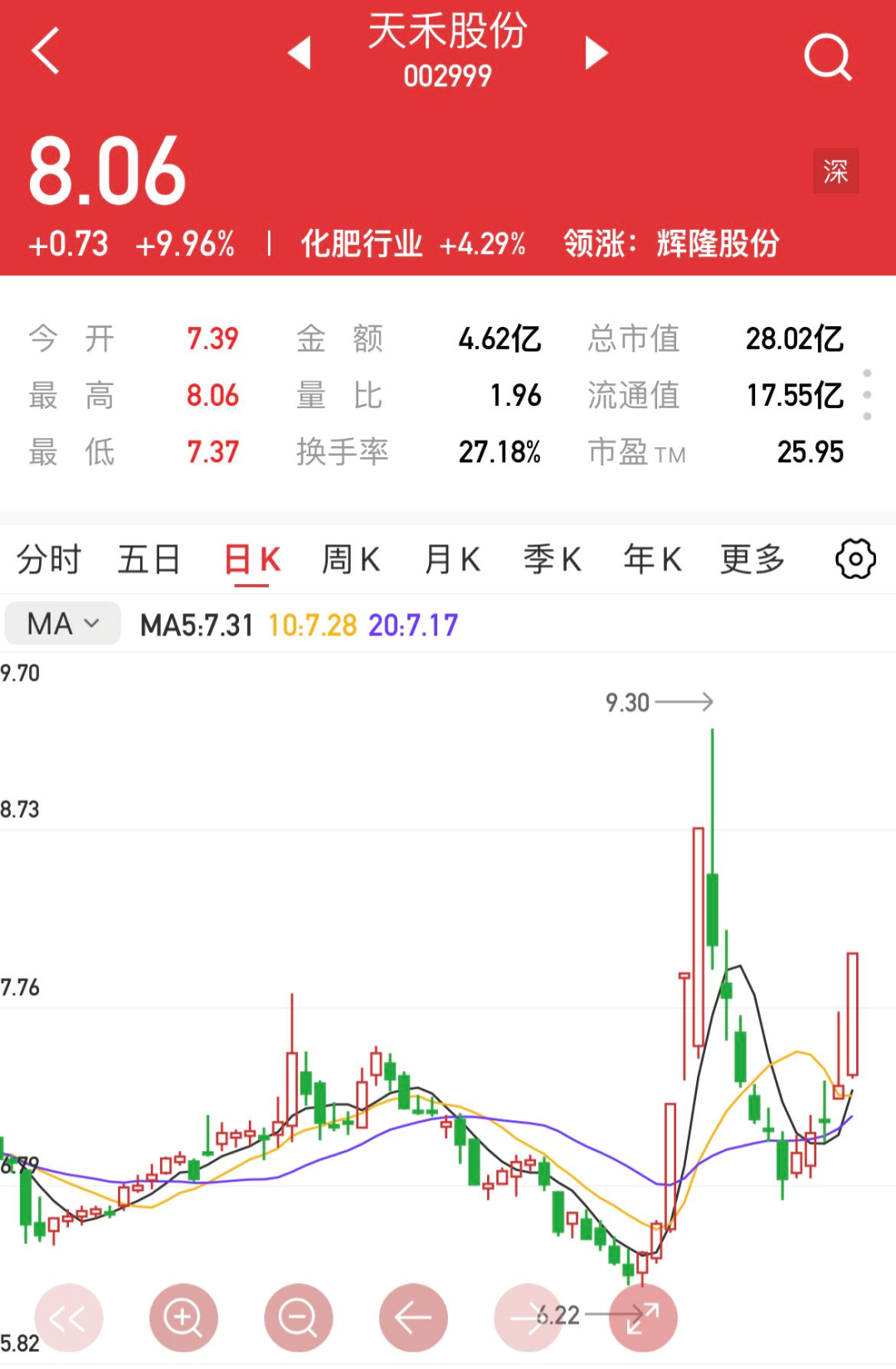The width and height of the screenshot is (896, 1369).
Task: Select the 日K tab
Action: pyautogui.click(x=252, y=560)
